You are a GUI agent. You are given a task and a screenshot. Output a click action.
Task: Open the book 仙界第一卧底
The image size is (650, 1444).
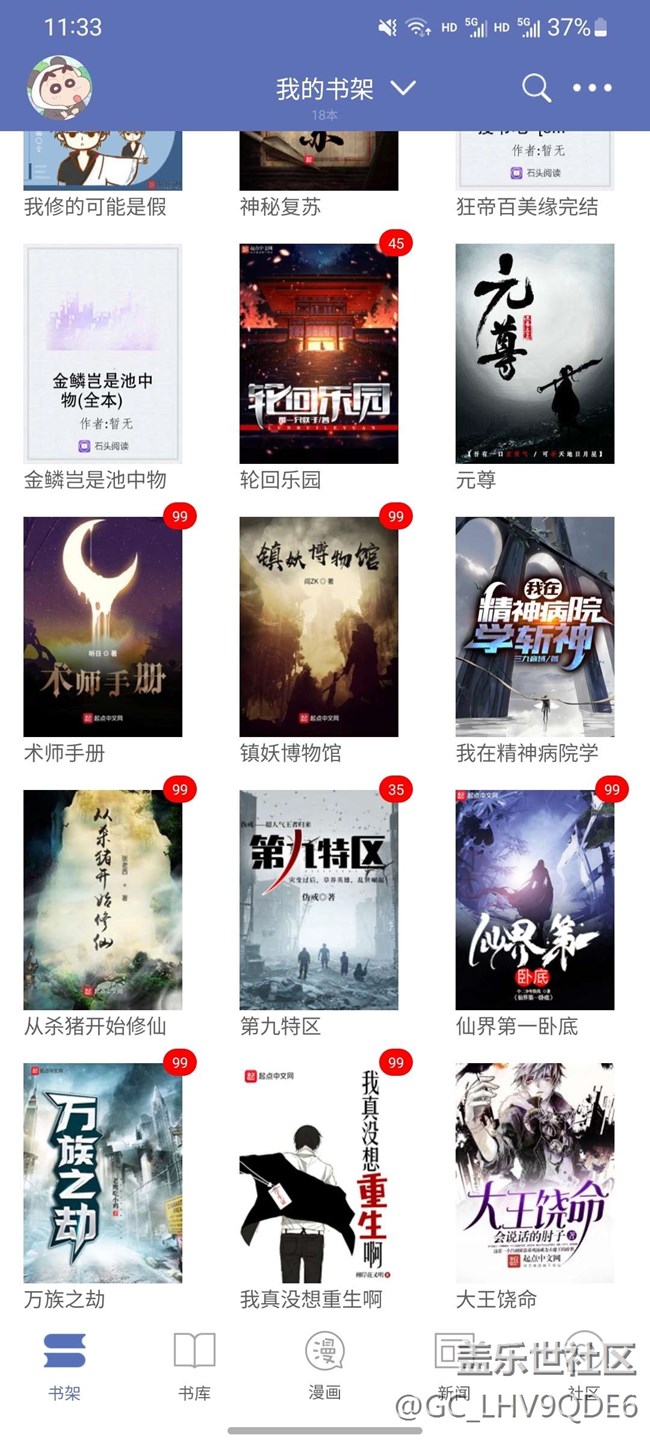535,900
